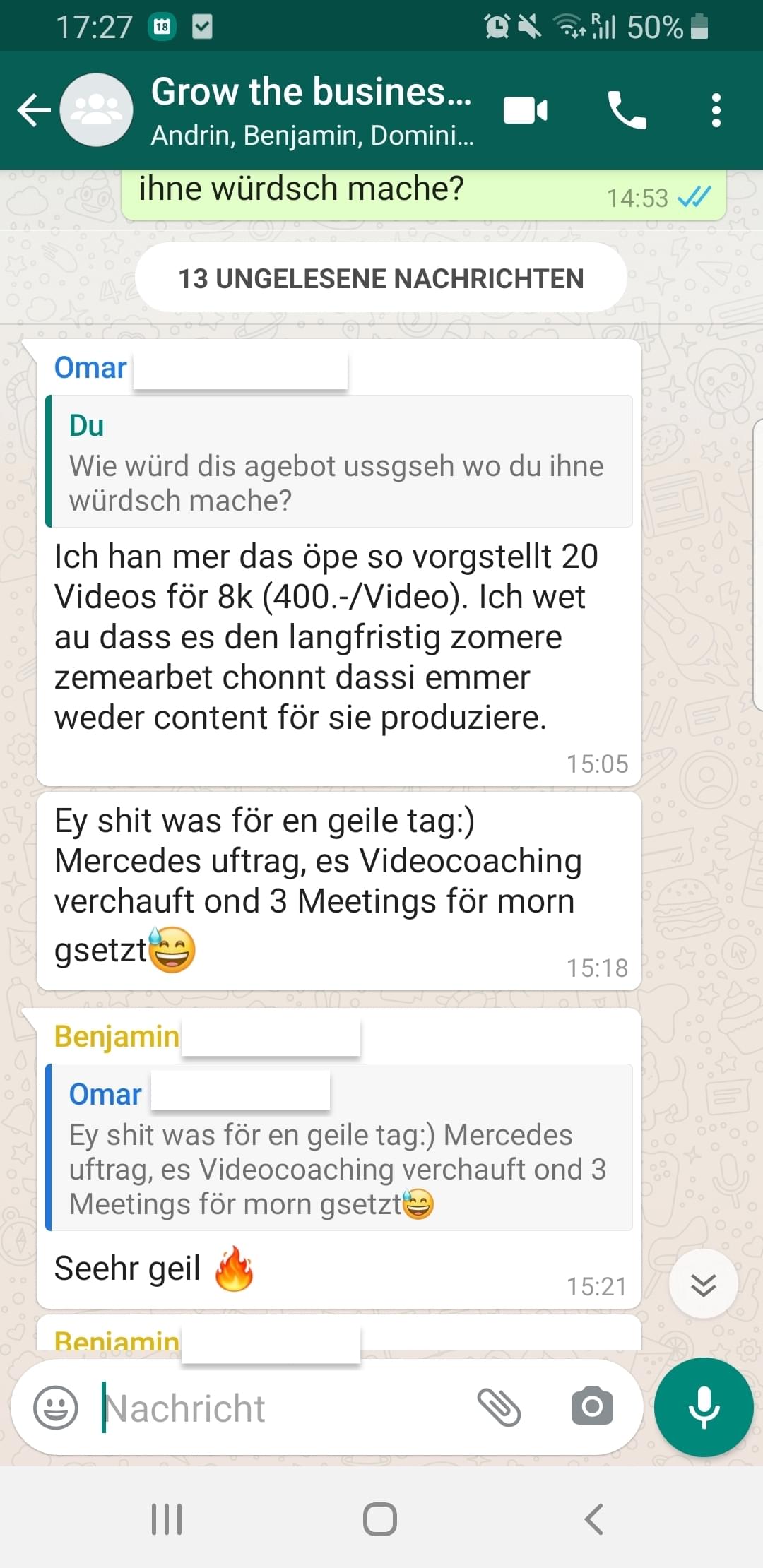Open the group info from the title
This screenshot has height=1568, width=763.
(x=312, y=109)
